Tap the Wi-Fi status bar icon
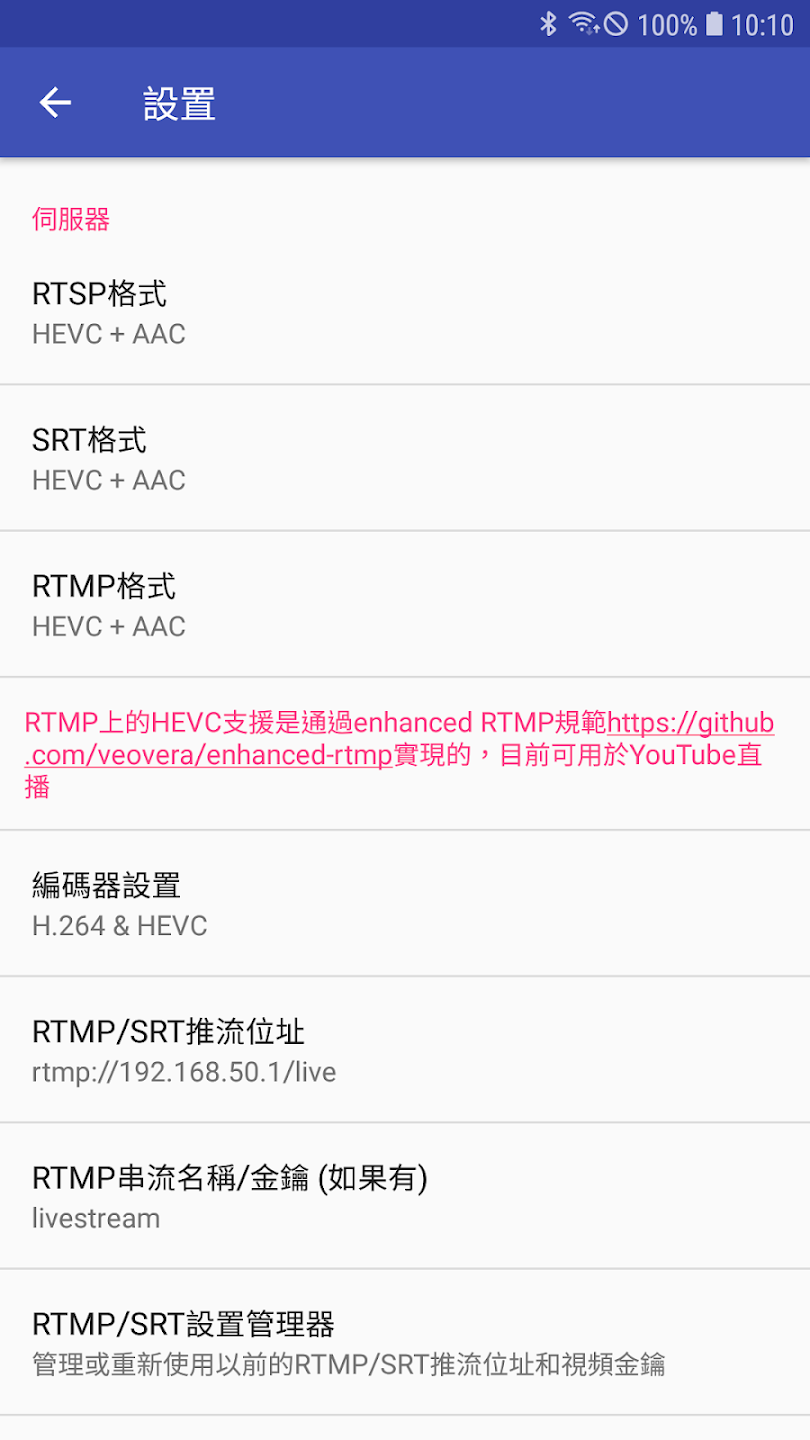The width and height of the screenshot is (810, 1440). [585, 23]
